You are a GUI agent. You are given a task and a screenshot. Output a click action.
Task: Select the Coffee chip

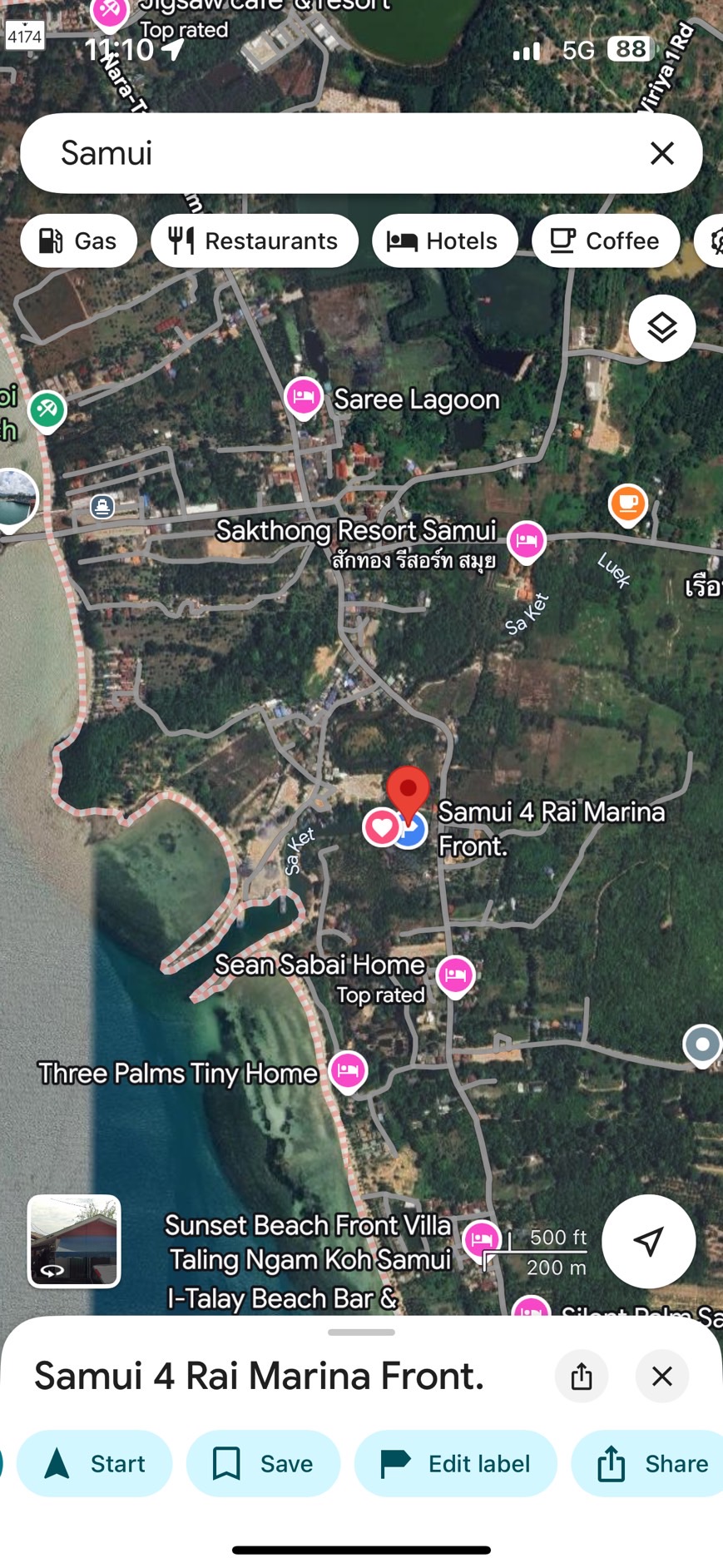click(x=605, y=241)
